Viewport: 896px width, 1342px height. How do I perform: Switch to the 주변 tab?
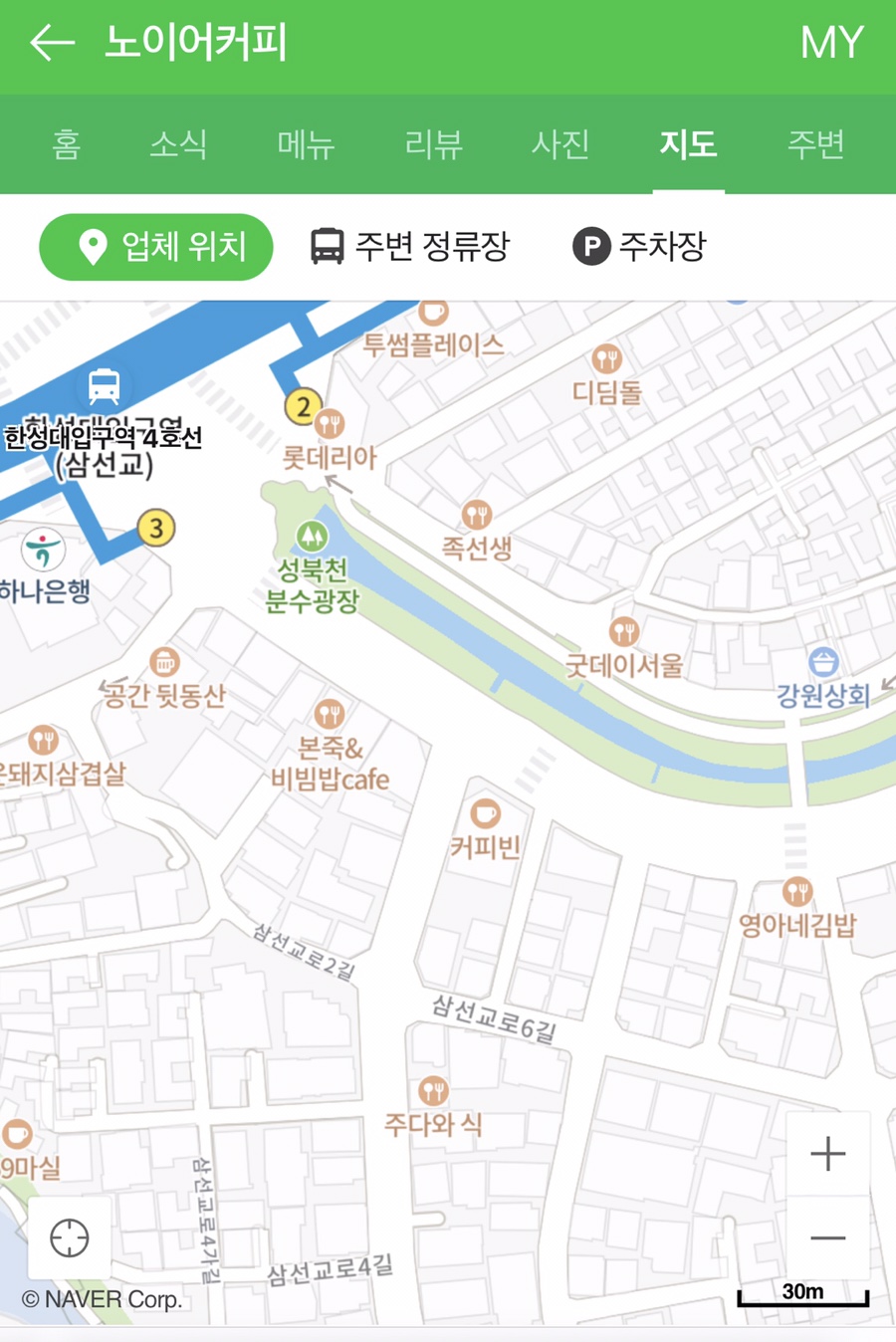(815, 144)
